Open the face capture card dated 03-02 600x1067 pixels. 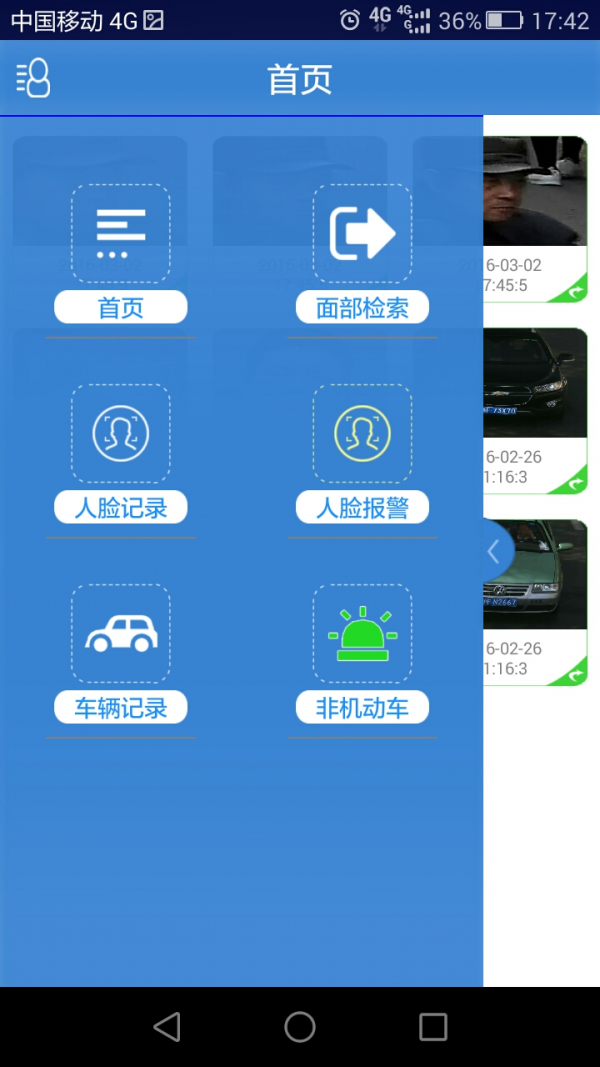[534, 218]
